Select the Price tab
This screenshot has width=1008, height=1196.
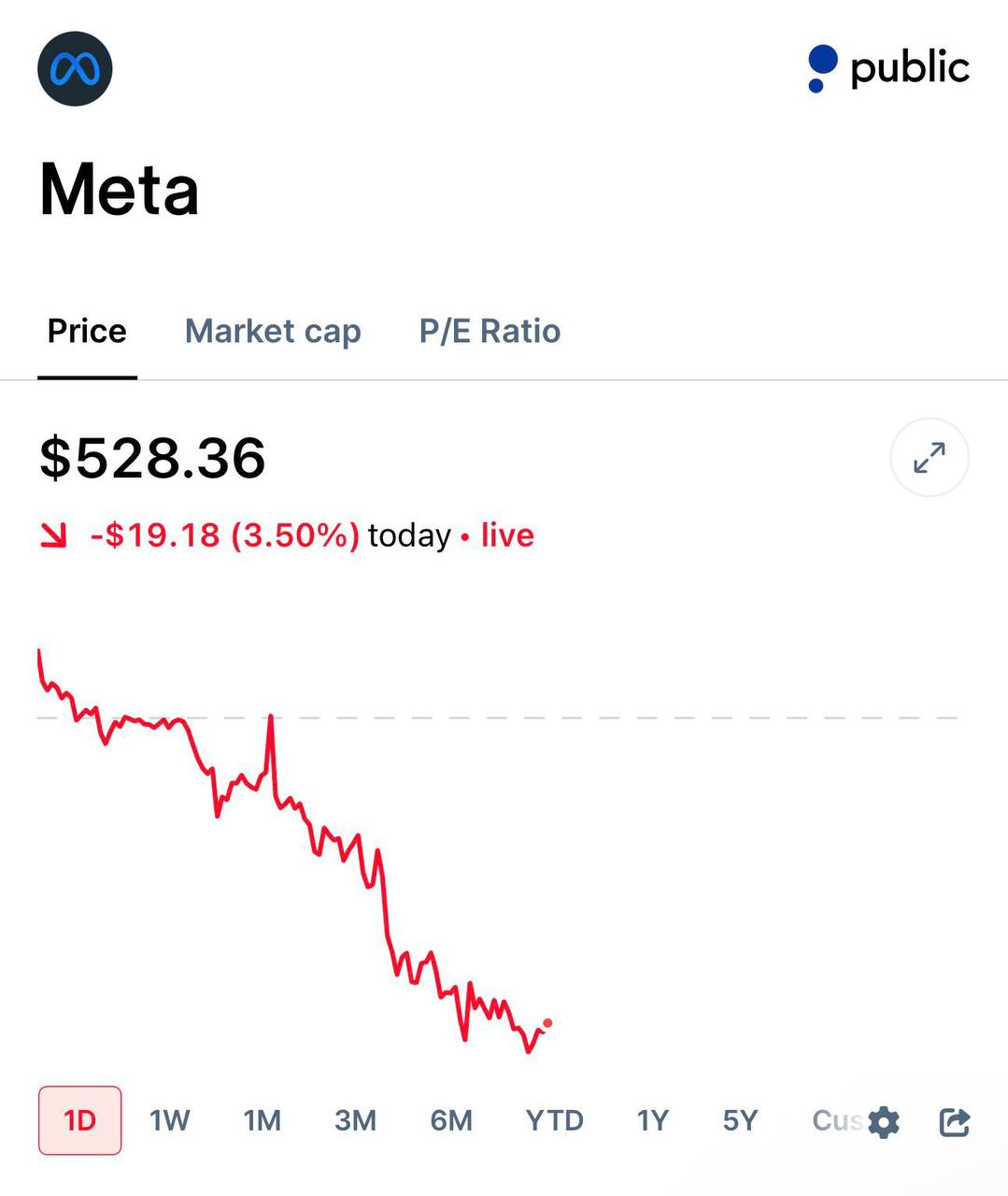87,331
